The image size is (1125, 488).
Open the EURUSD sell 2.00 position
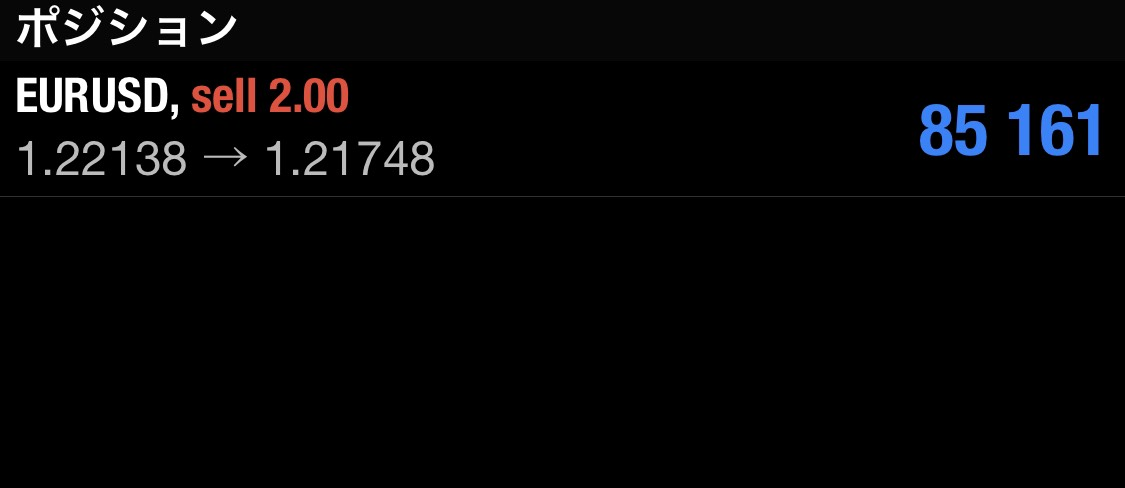(560, 129)
